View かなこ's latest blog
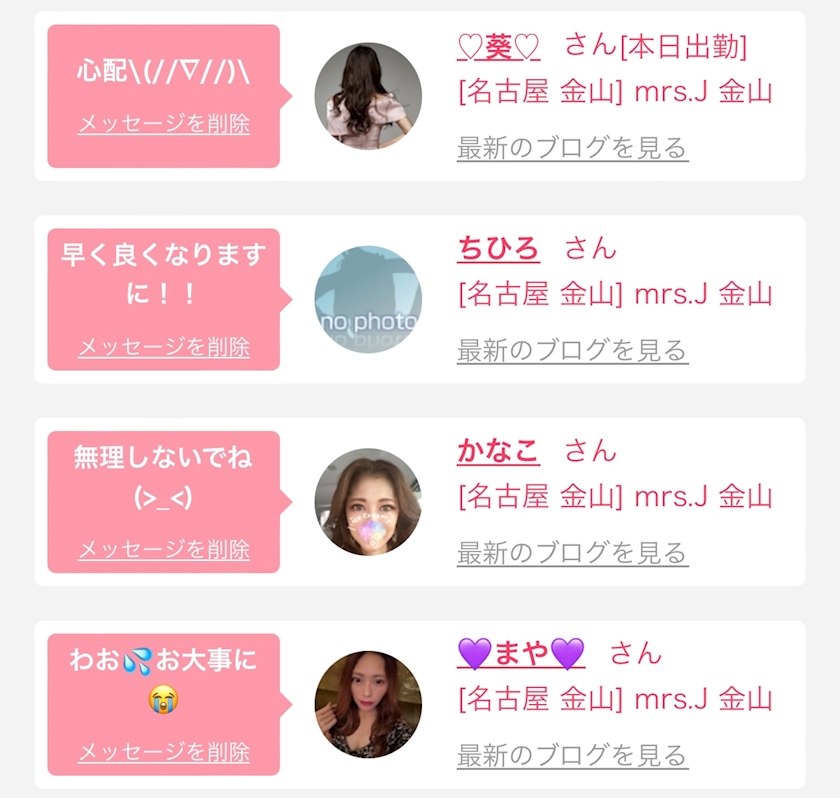The height and width of the screenshot is (798, 840). 572,553
